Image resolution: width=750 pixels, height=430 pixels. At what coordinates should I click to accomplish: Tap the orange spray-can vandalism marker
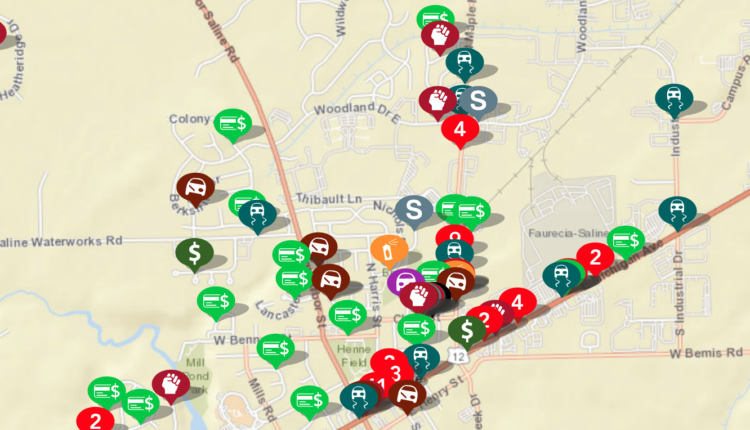pyautogui.click(x=389, y=249)
